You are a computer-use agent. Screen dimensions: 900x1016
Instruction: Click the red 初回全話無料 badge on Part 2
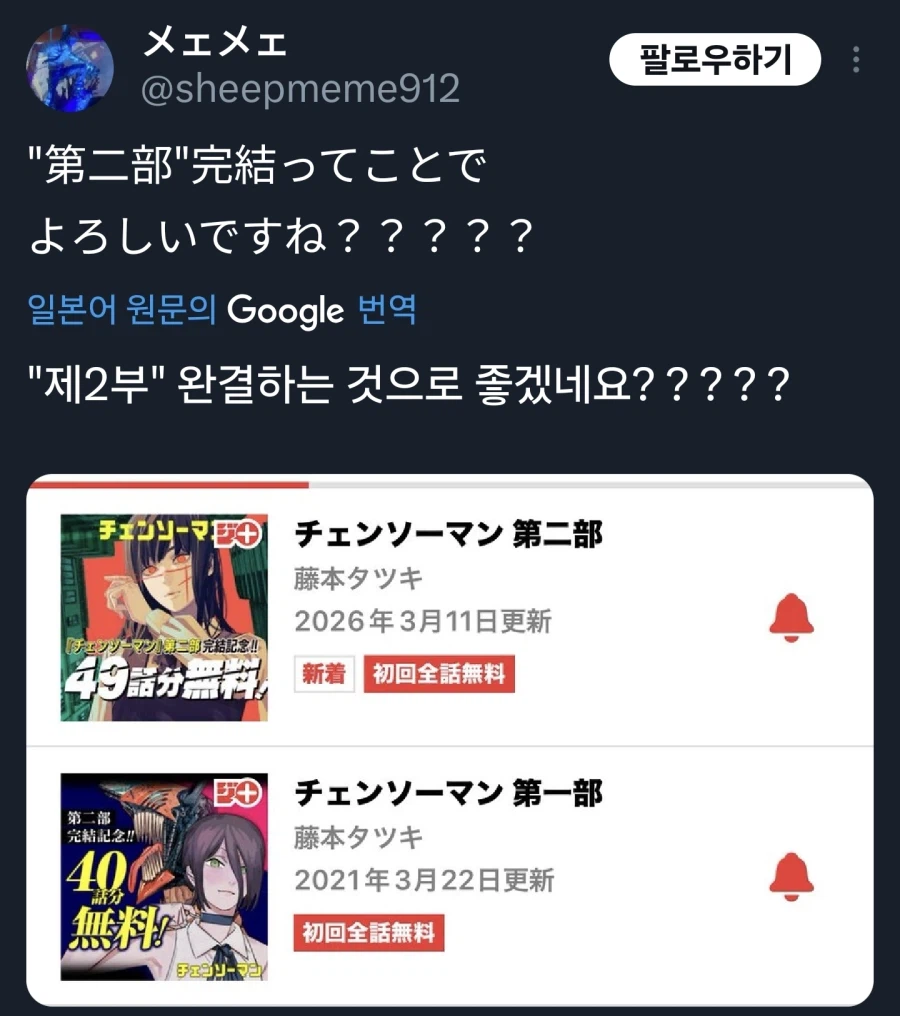tap(438, 675)
